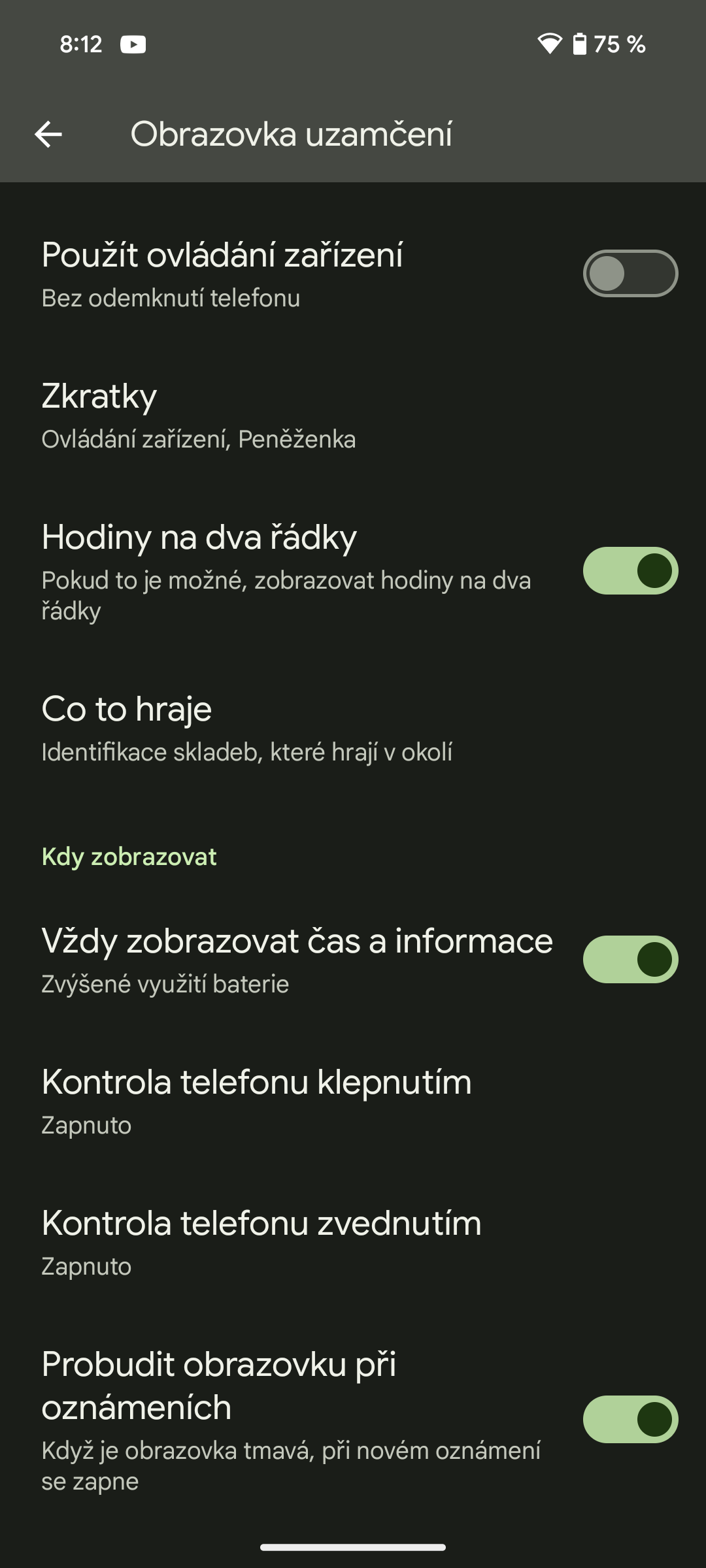Enable Použít ovládání zařízení switch
This screenshot has width=706, height=1568.
[630, 273]
